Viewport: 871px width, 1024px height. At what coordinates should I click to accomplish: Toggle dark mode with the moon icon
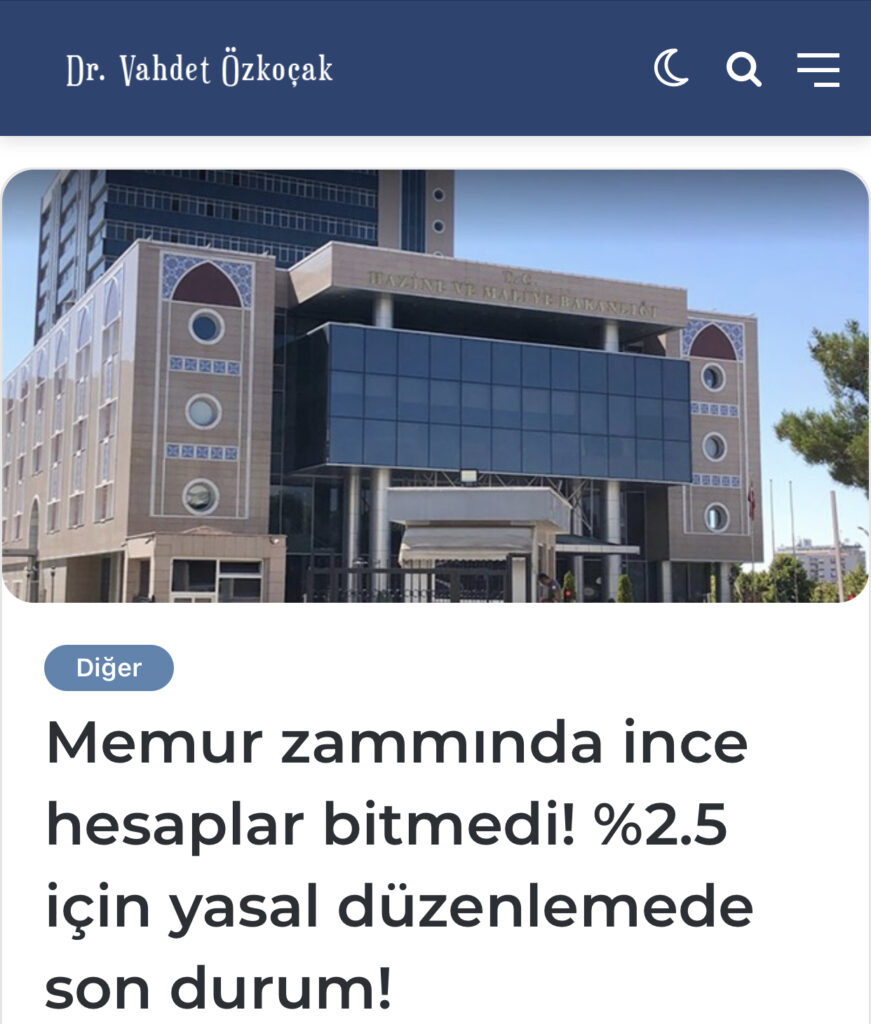pos(671,69)
